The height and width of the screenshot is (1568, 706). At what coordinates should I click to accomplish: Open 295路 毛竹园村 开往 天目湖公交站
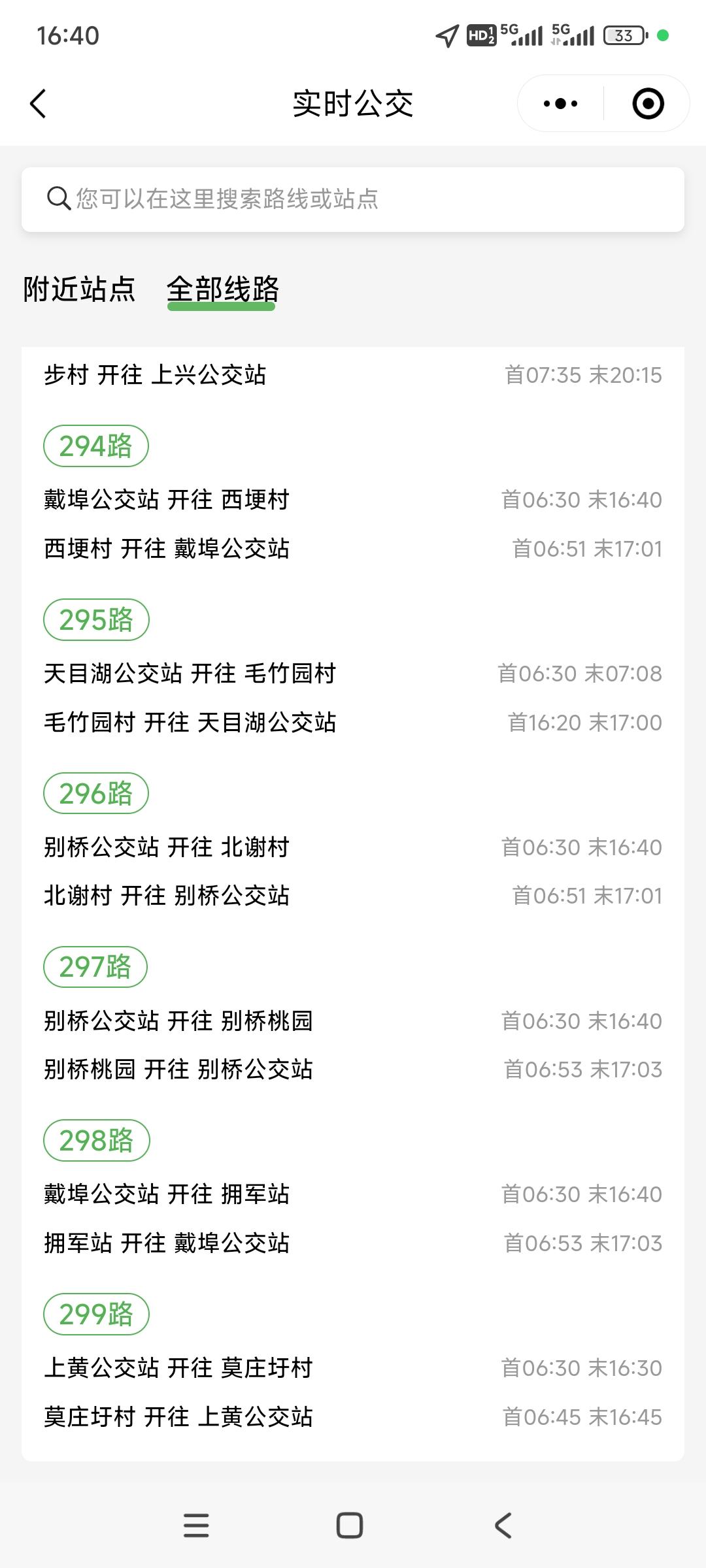[353, 723]
